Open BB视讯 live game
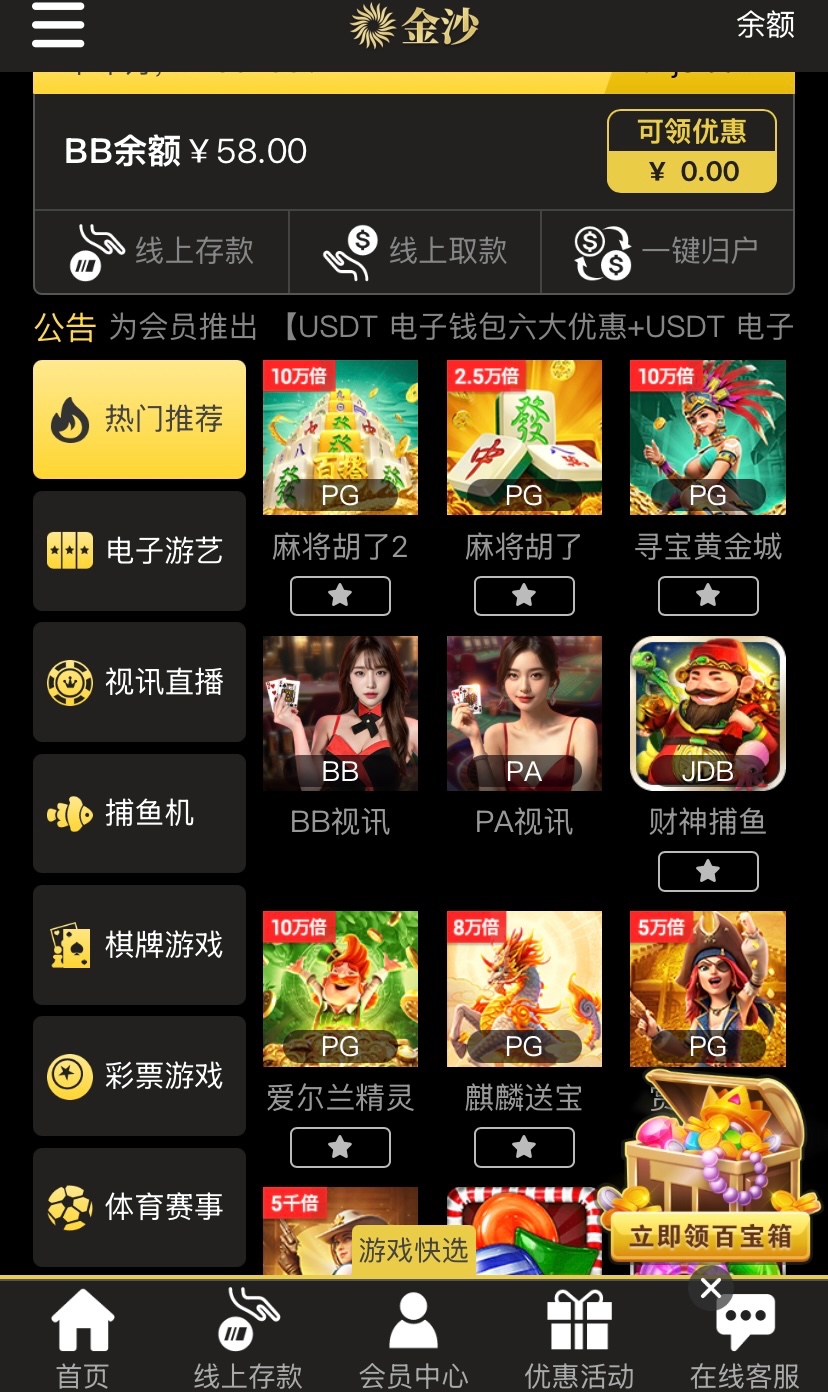The height and width of the screenshot is (1392, 828). (x=340, y=714)
